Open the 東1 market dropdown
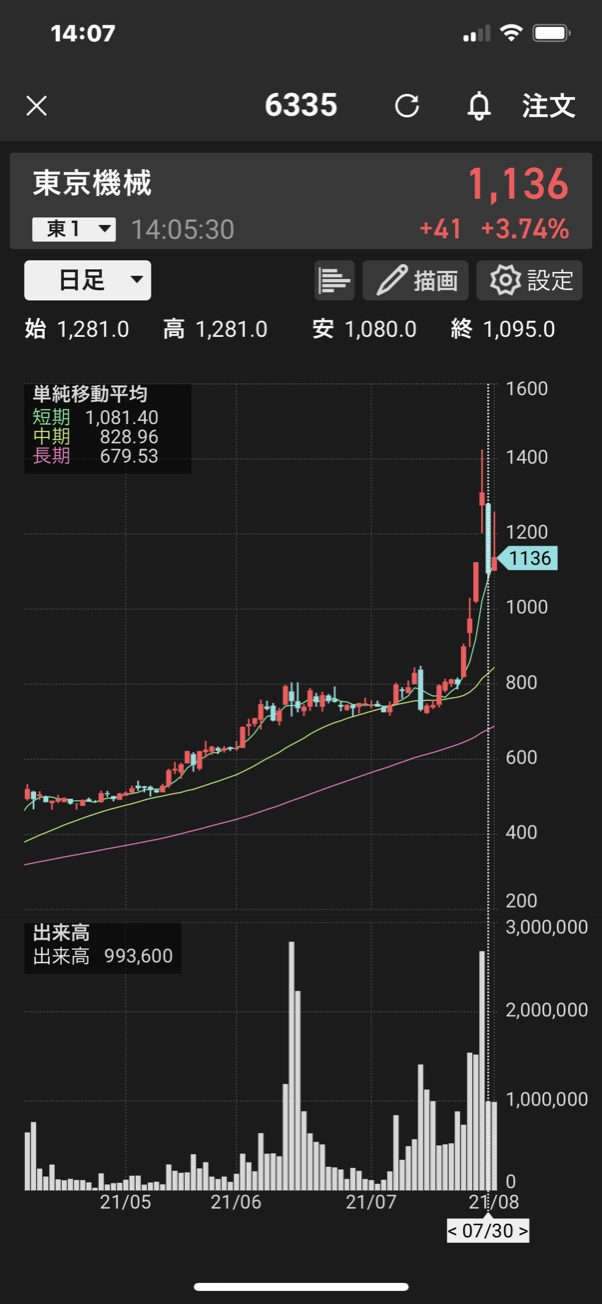 pos(74,230)
